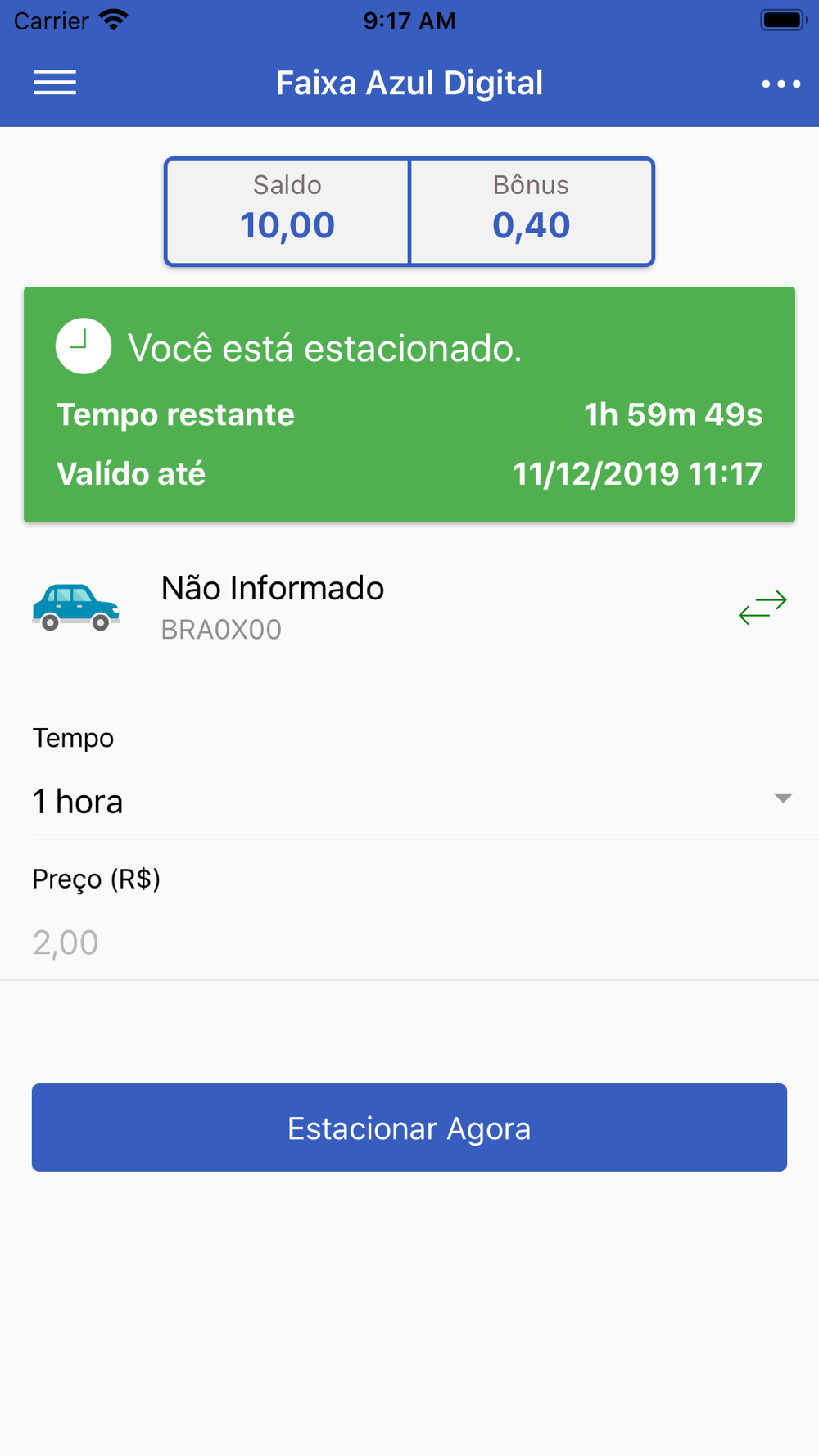
Task: Tap the green swap vehicle arrows
Action: (762, 608)
